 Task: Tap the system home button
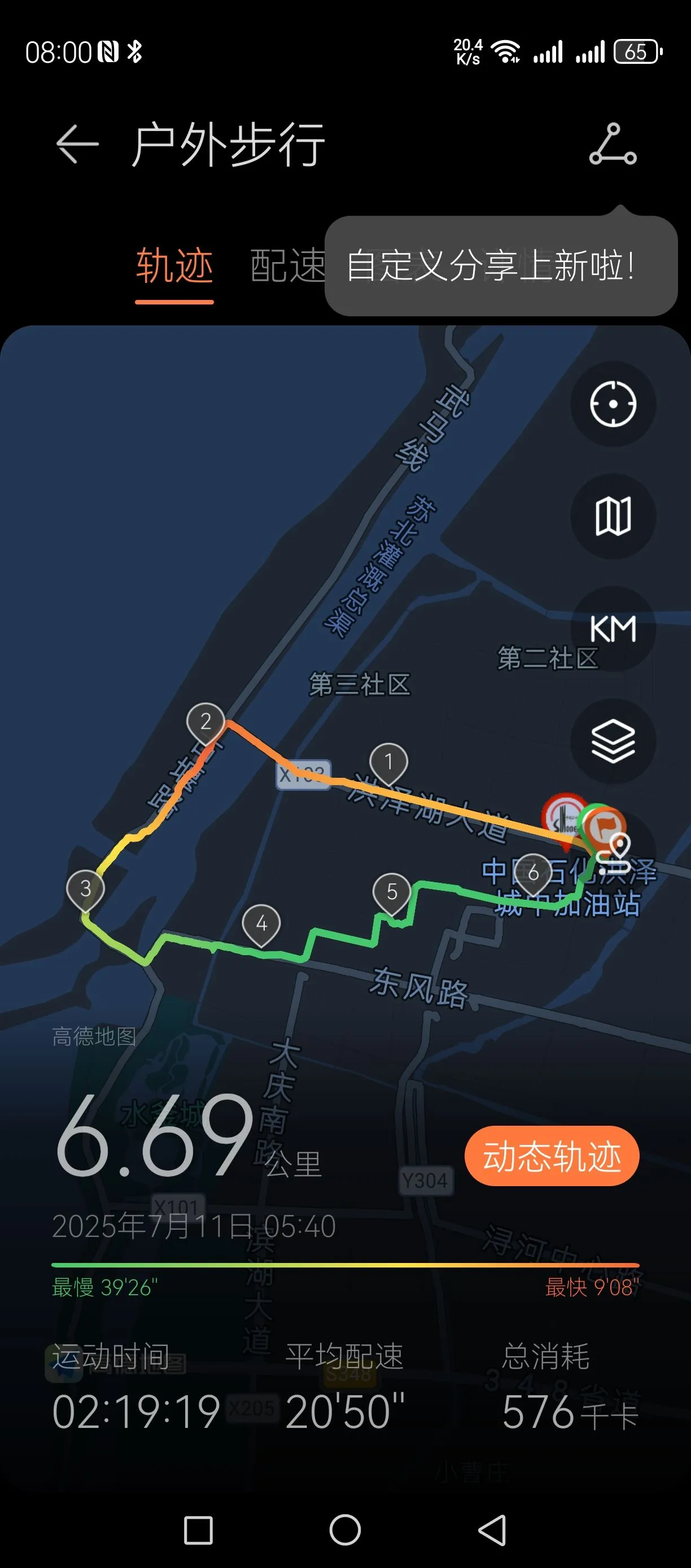(x=345, y=1530)
